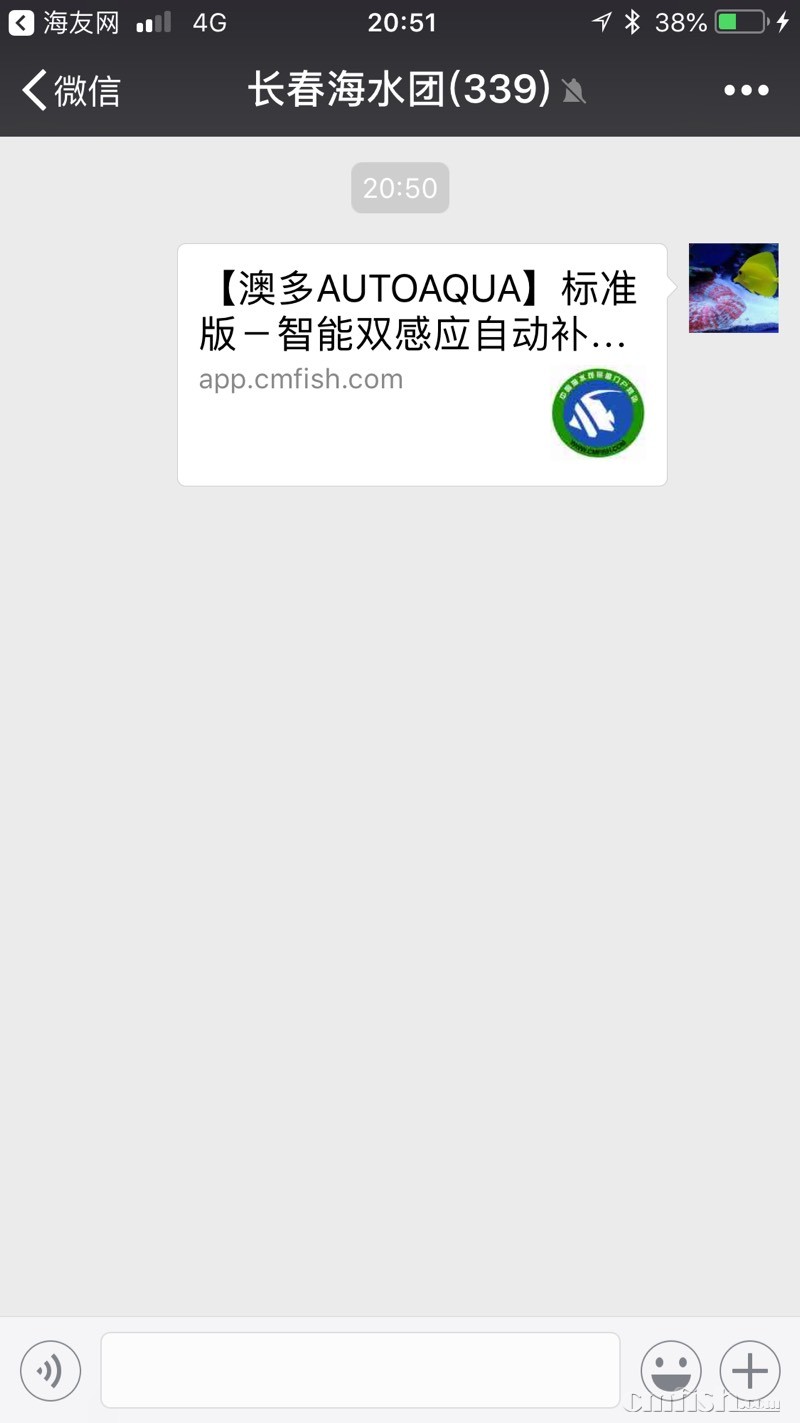Open the plus attachments menu
The height and width of the screenshot is (1423, 800).
coord(750,1370)
